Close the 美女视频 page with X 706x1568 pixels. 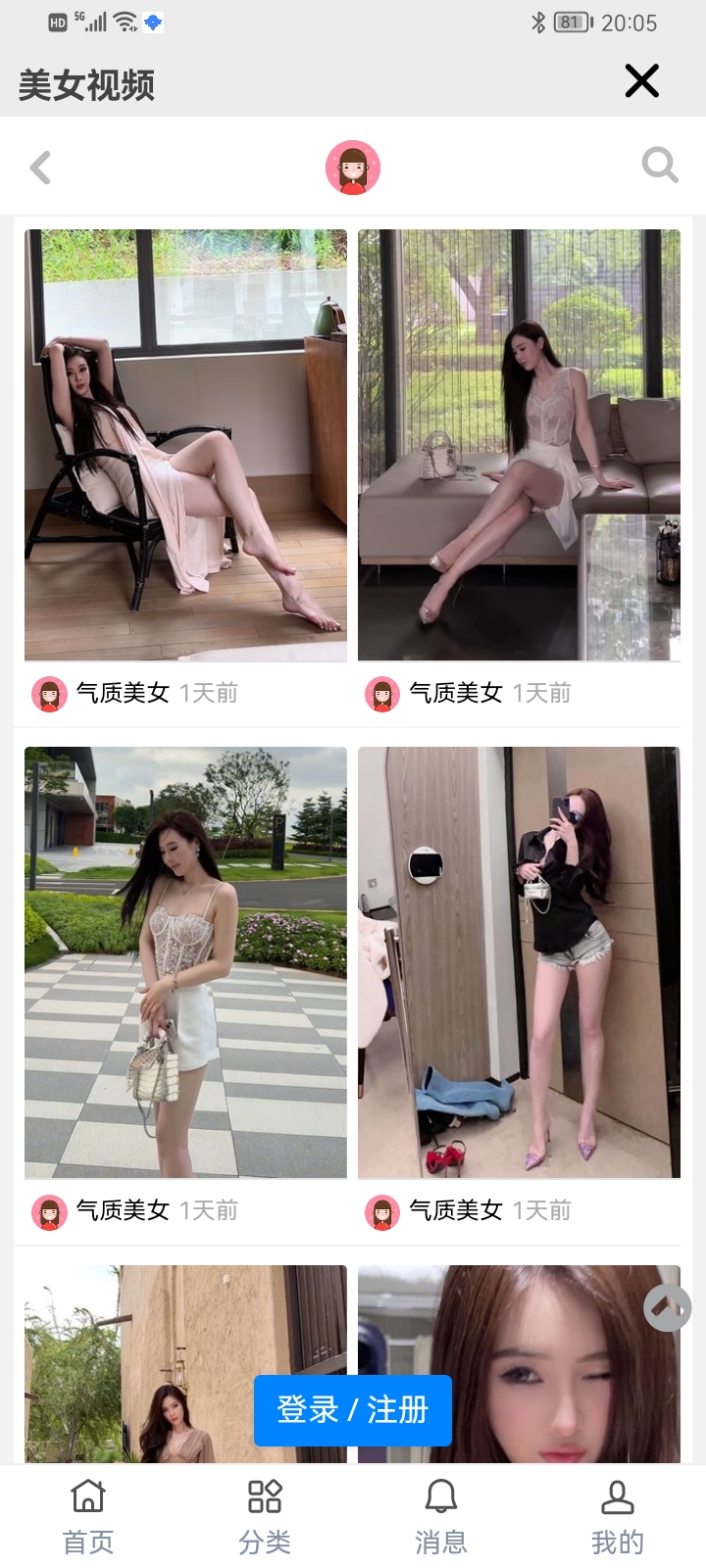pos(642,81)
